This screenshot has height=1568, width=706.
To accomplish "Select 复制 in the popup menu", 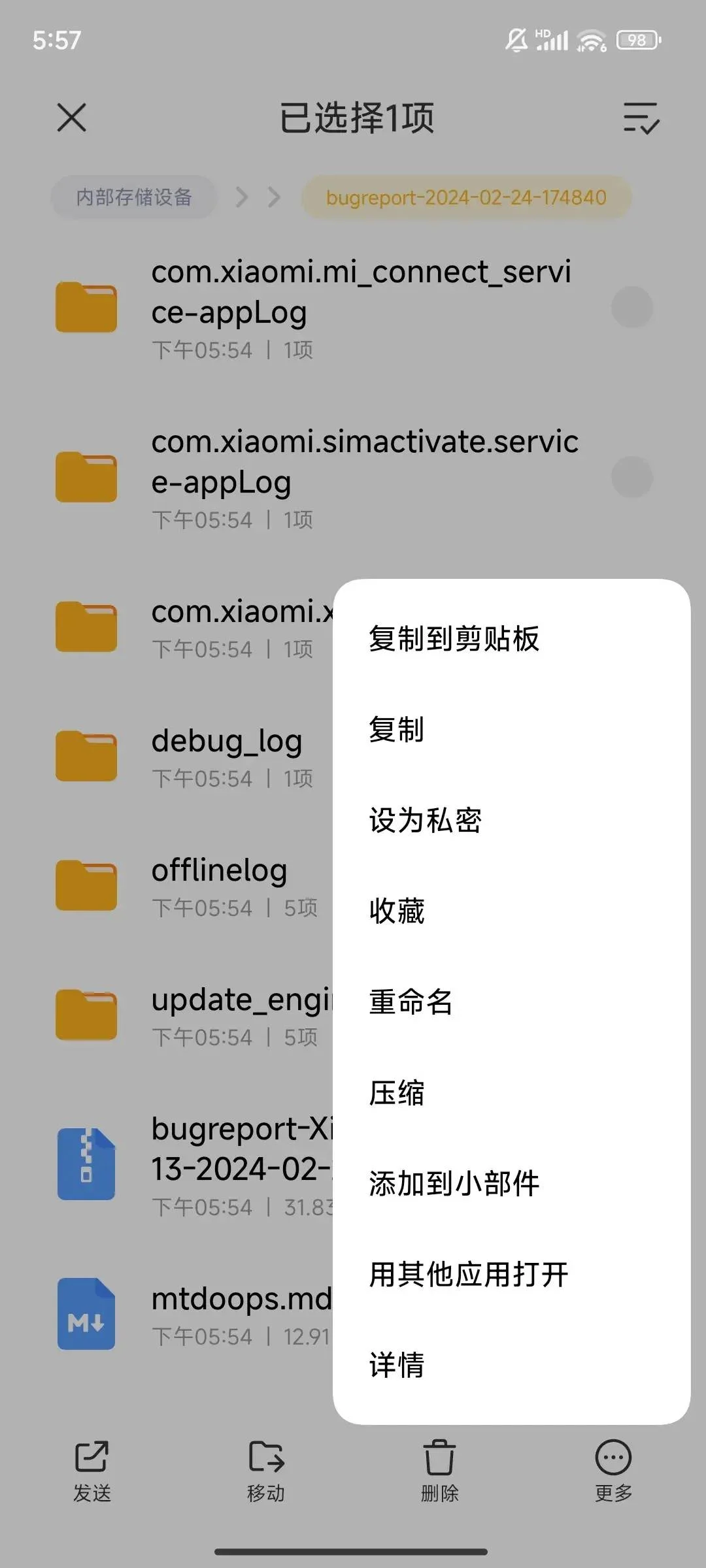I will pyautogui.click(x=397, y=730).
